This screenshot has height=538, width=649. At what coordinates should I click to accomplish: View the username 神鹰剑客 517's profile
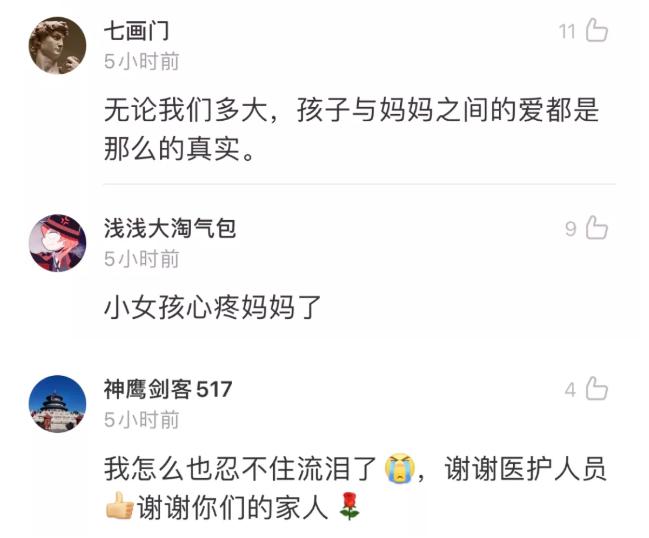pyautogui.click(x=168, y=389)
